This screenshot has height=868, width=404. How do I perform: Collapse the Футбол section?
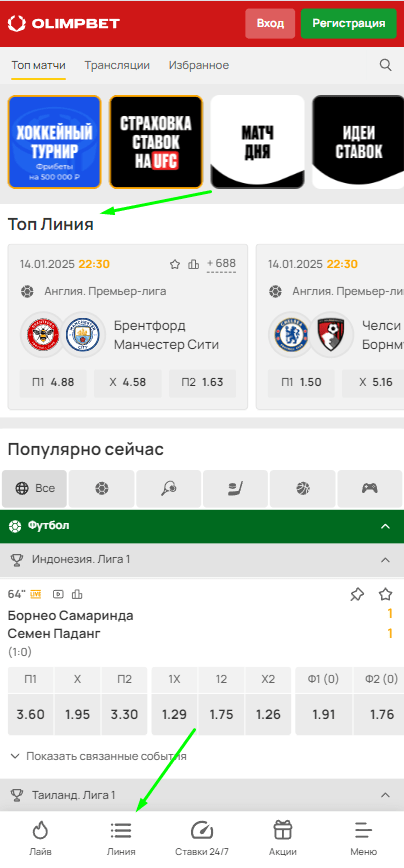click(x=385, y=526)
